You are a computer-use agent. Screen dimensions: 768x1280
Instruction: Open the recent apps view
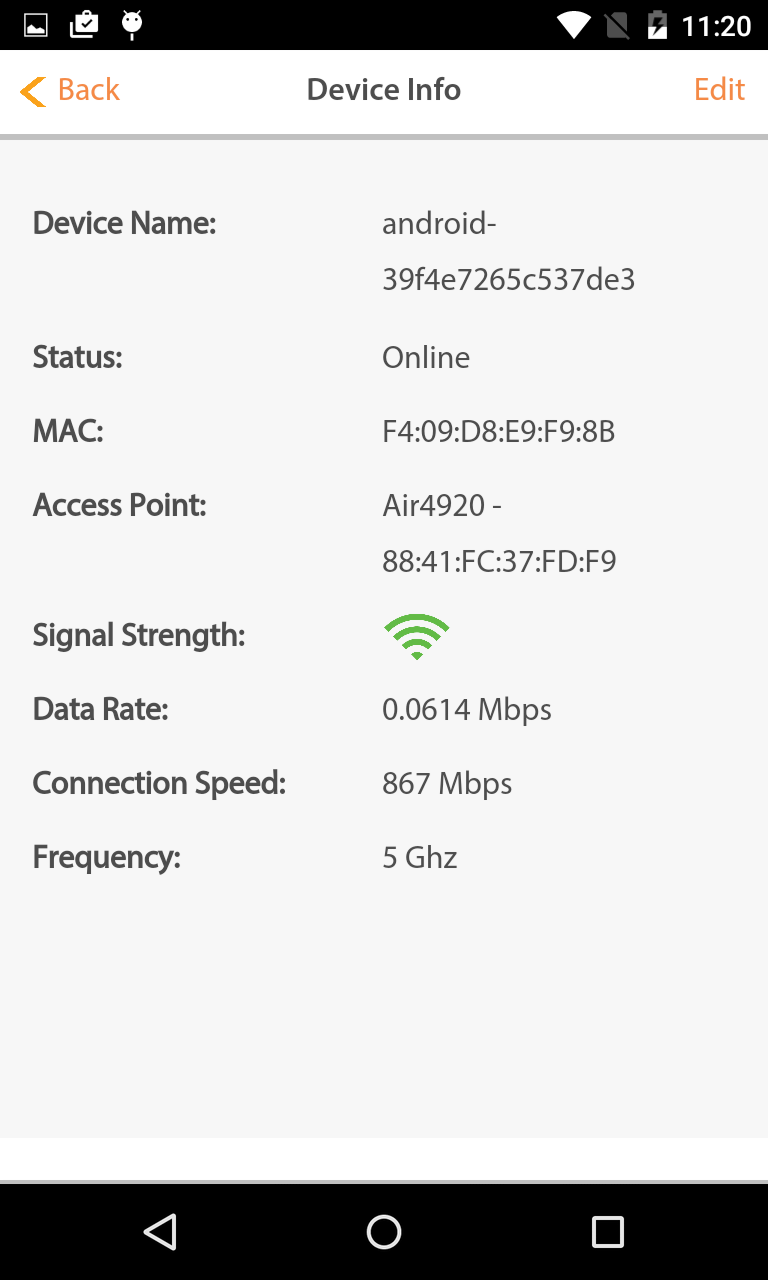(607, 1232)
